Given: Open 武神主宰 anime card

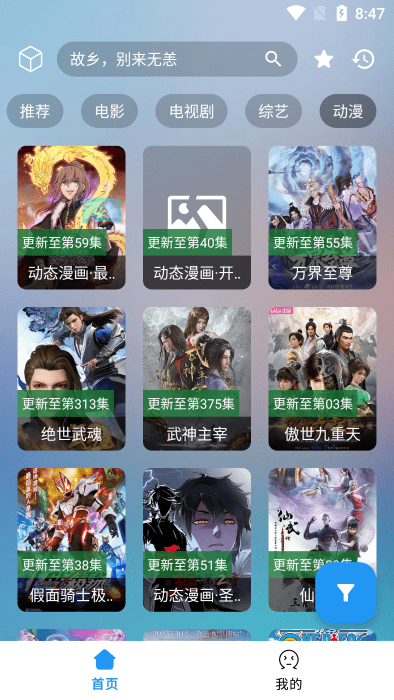Looking at the screenshot, I should click(x=197, y=379).
